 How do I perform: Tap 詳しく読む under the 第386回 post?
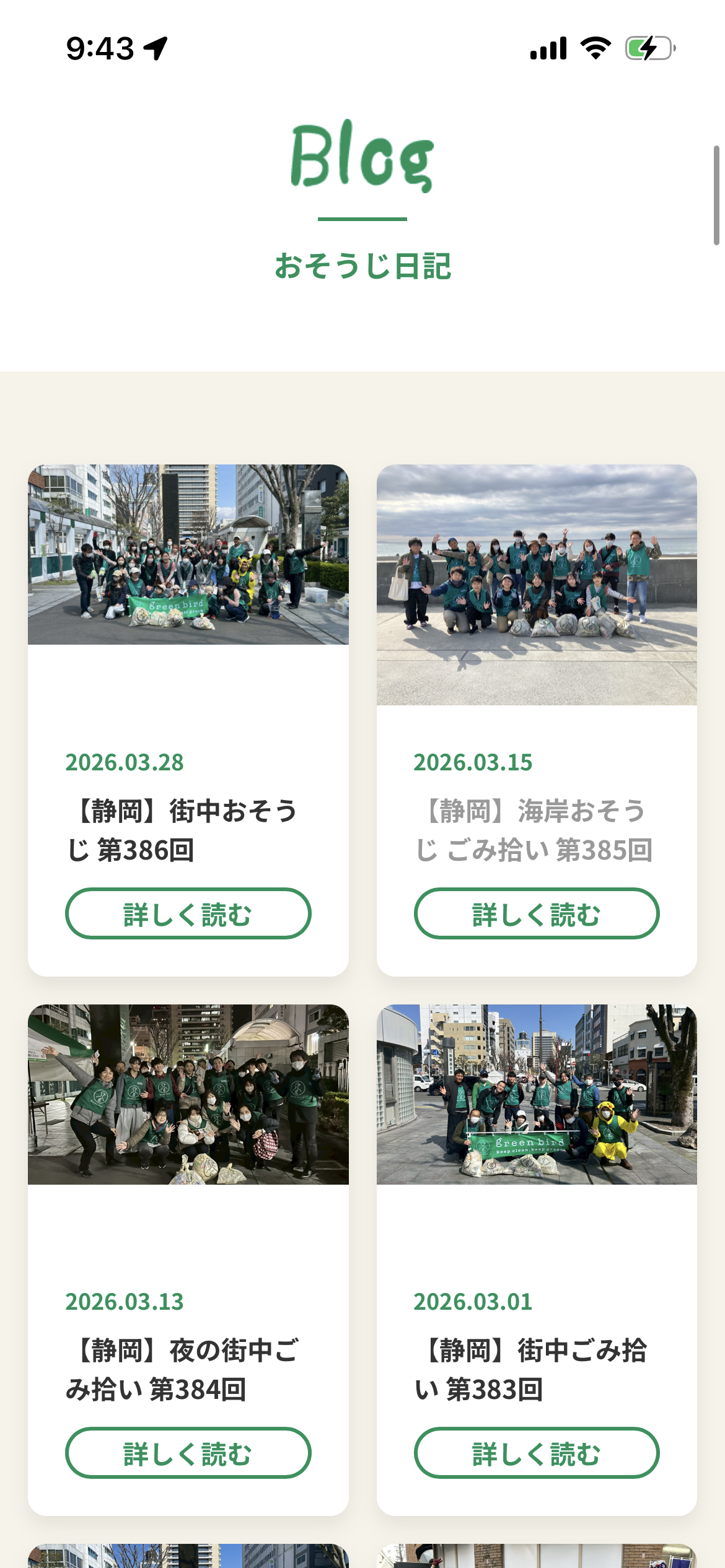click(188, 913)
